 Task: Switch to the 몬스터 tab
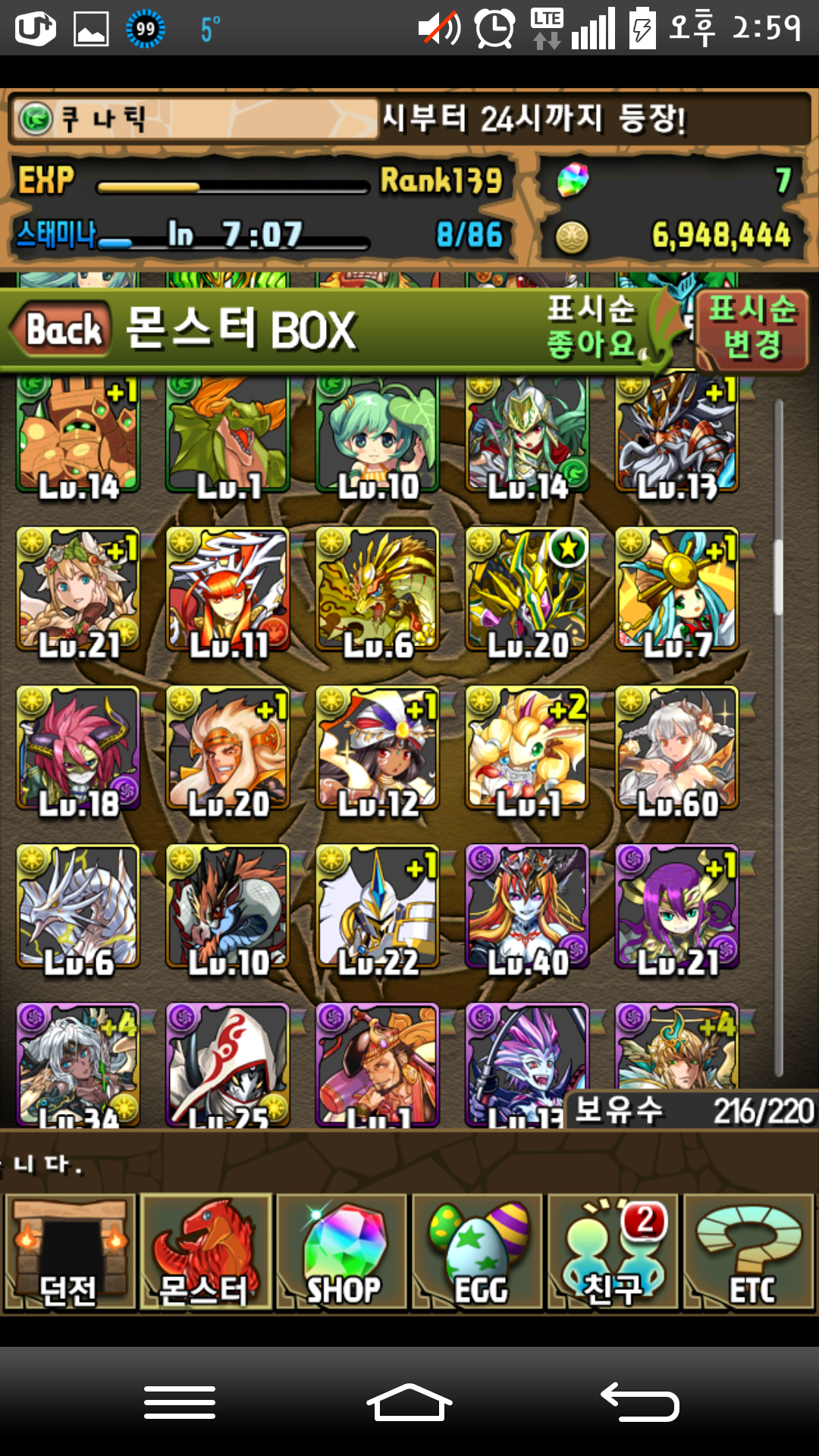[x=206, y=1253]
